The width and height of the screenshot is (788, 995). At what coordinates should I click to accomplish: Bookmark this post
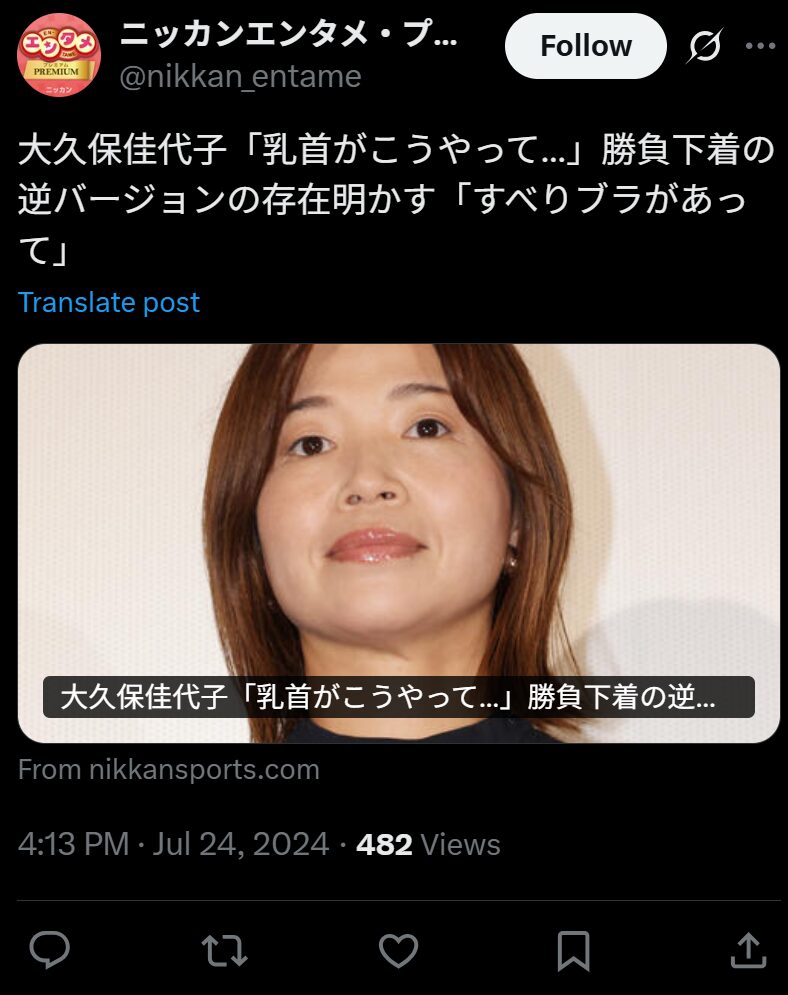coord(573,950)
